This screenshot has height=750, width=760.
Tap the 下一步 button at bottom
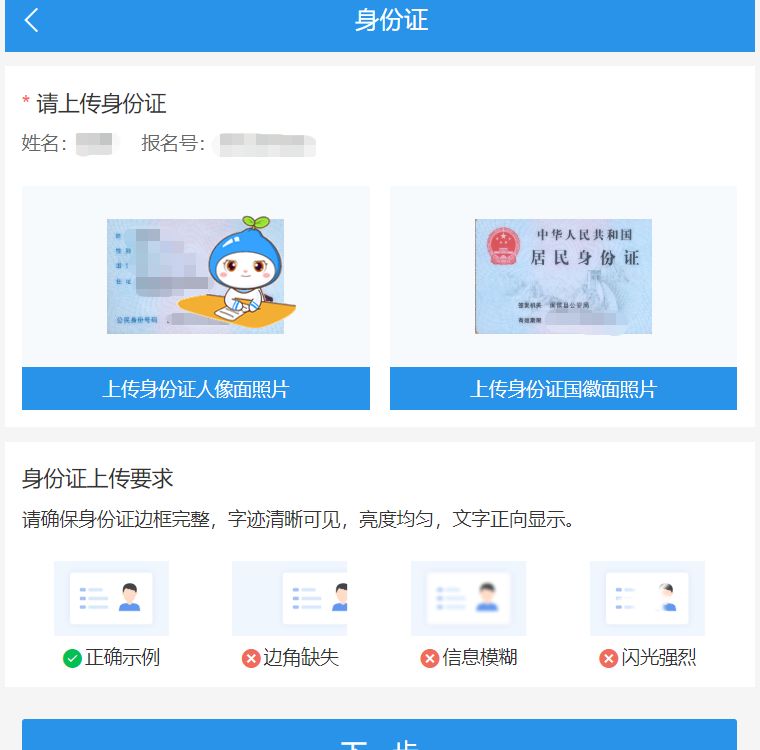pyautogui.click(x=379, y=738)
